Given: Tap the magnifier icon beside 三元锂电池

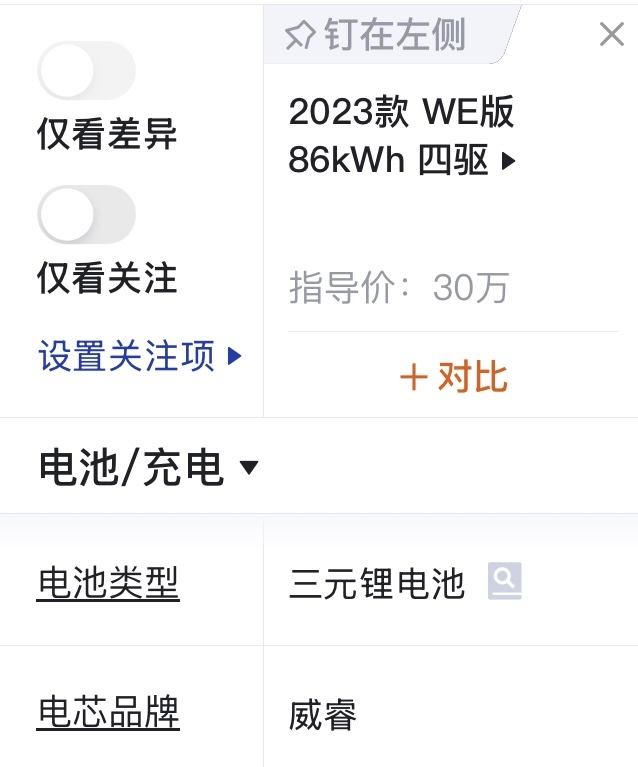Looking at the screenshot, I should pos(505,581).
